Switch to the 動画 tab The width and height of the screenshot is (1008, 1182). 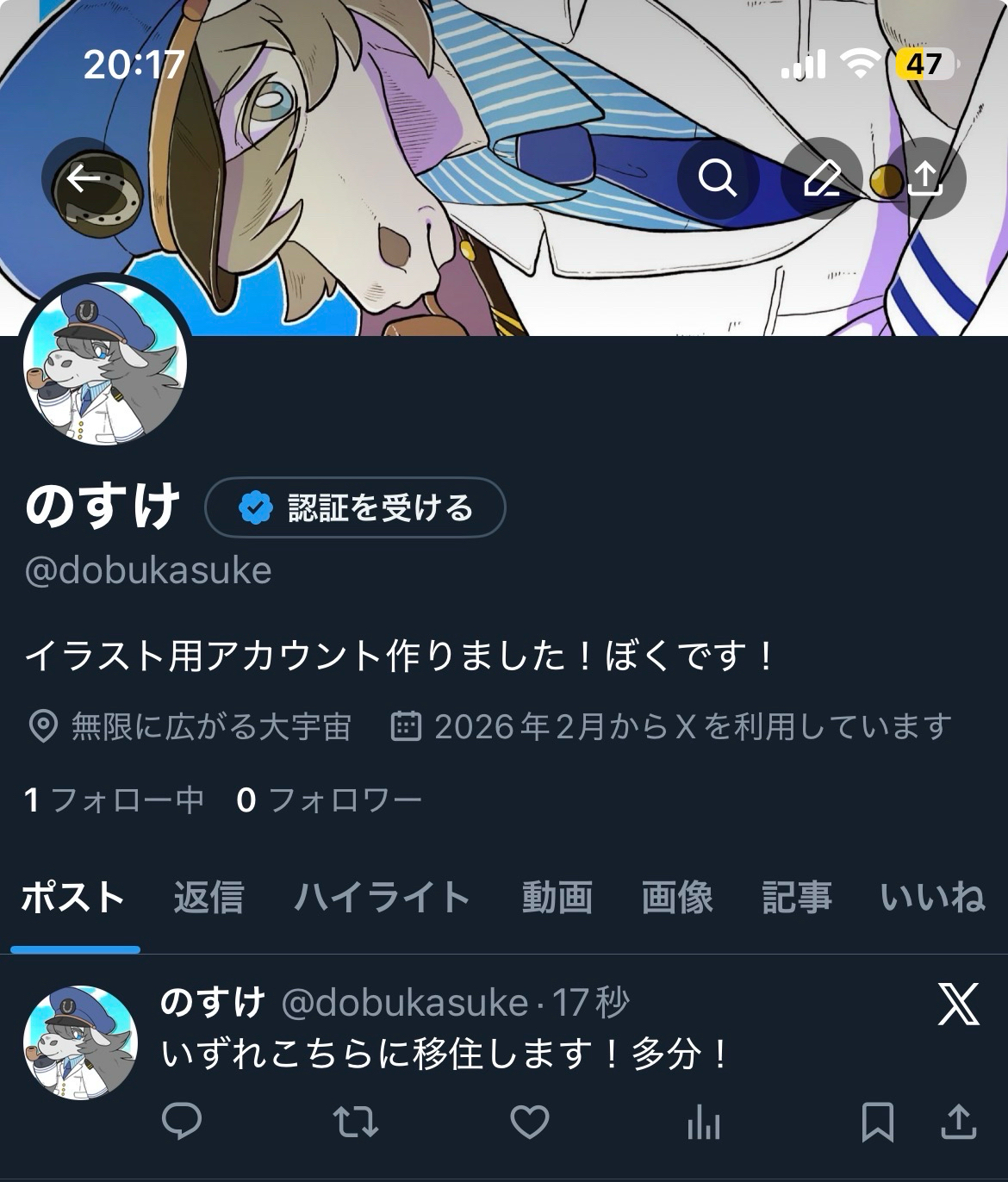coord(557,898)
